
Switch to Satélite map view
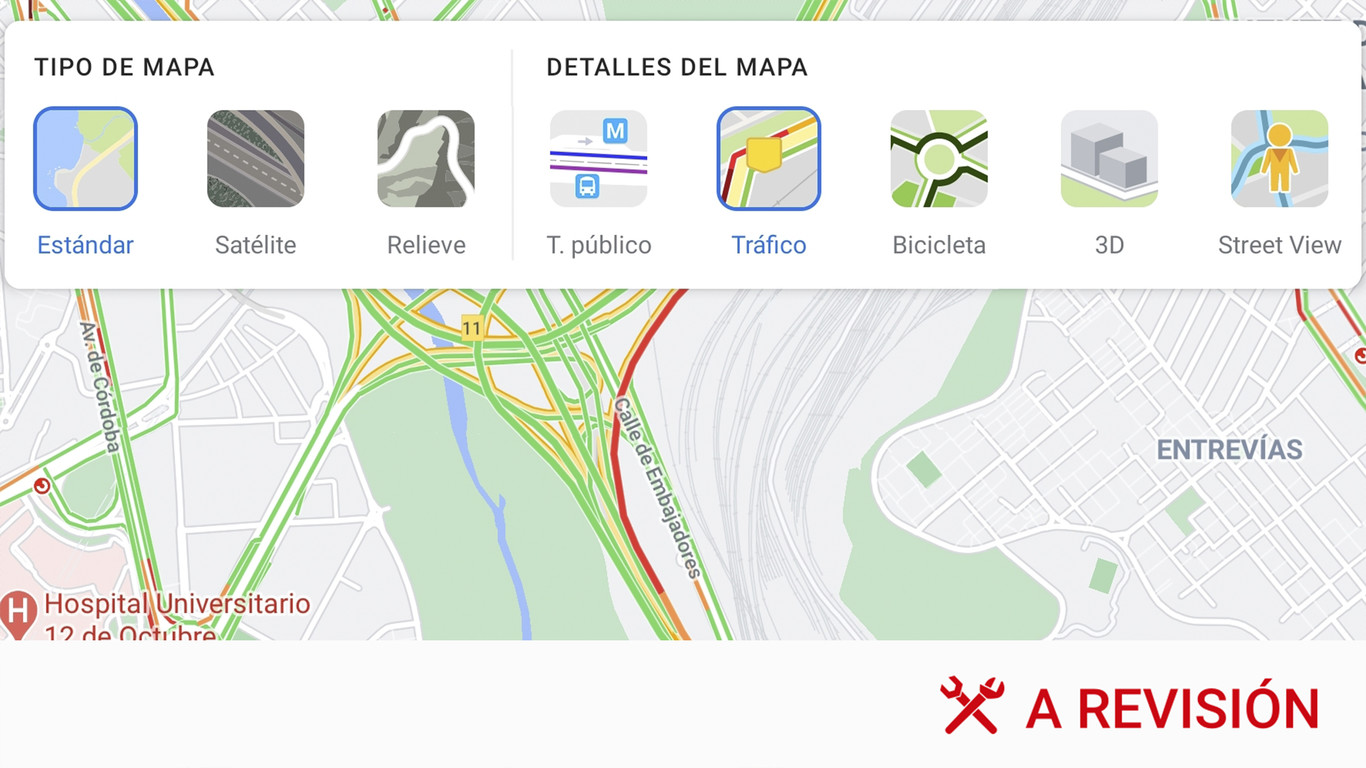click(255, 159)
